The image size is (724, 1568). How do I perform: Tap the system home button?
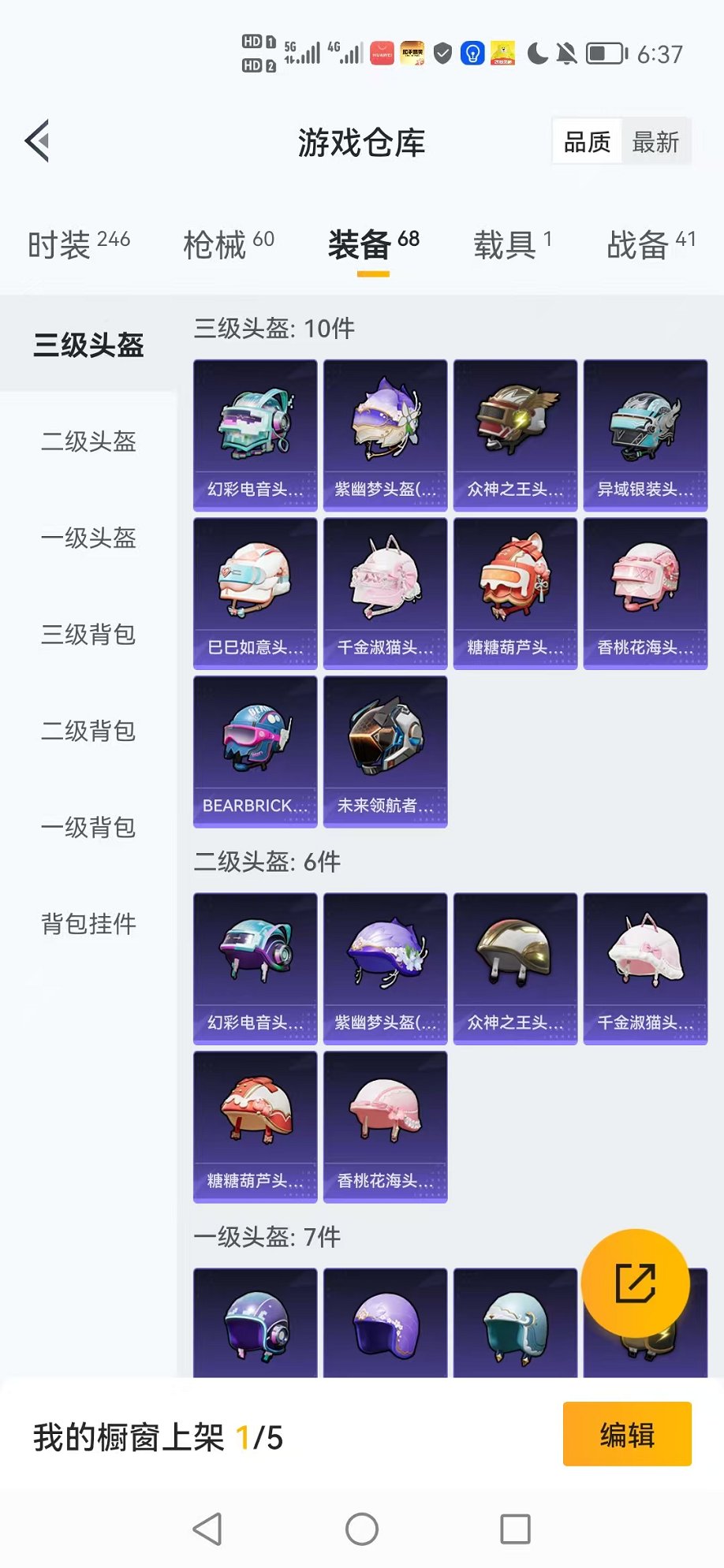click(362, 1529)
